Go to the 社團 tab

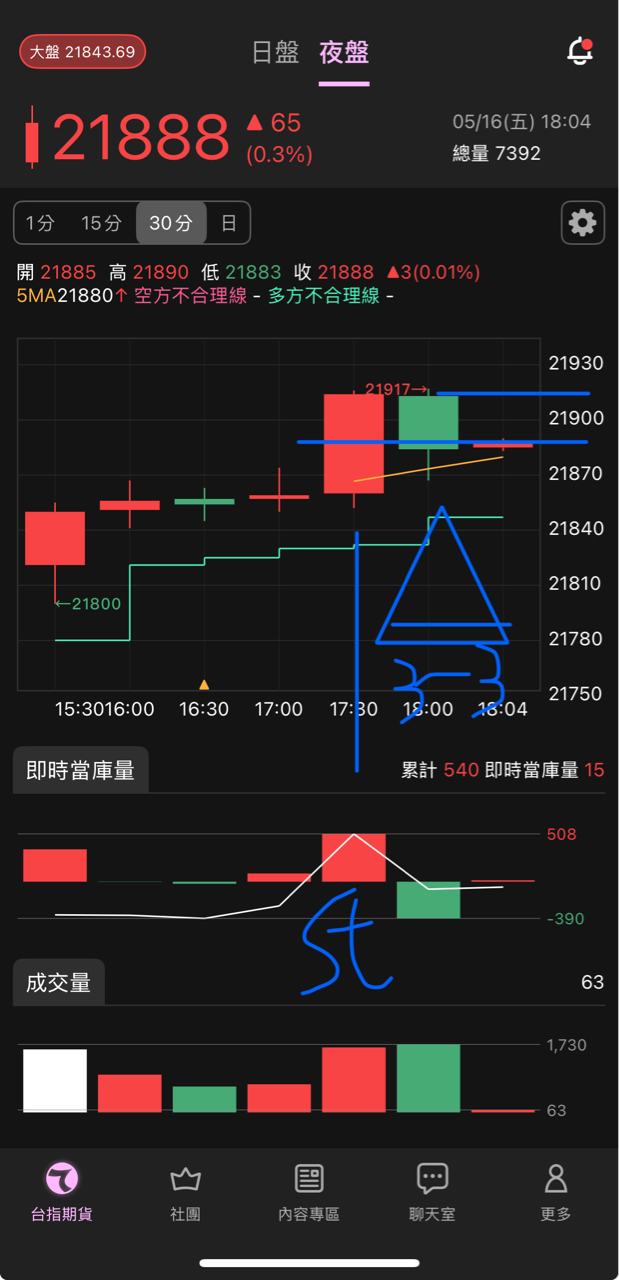(x=186, y=1192)
